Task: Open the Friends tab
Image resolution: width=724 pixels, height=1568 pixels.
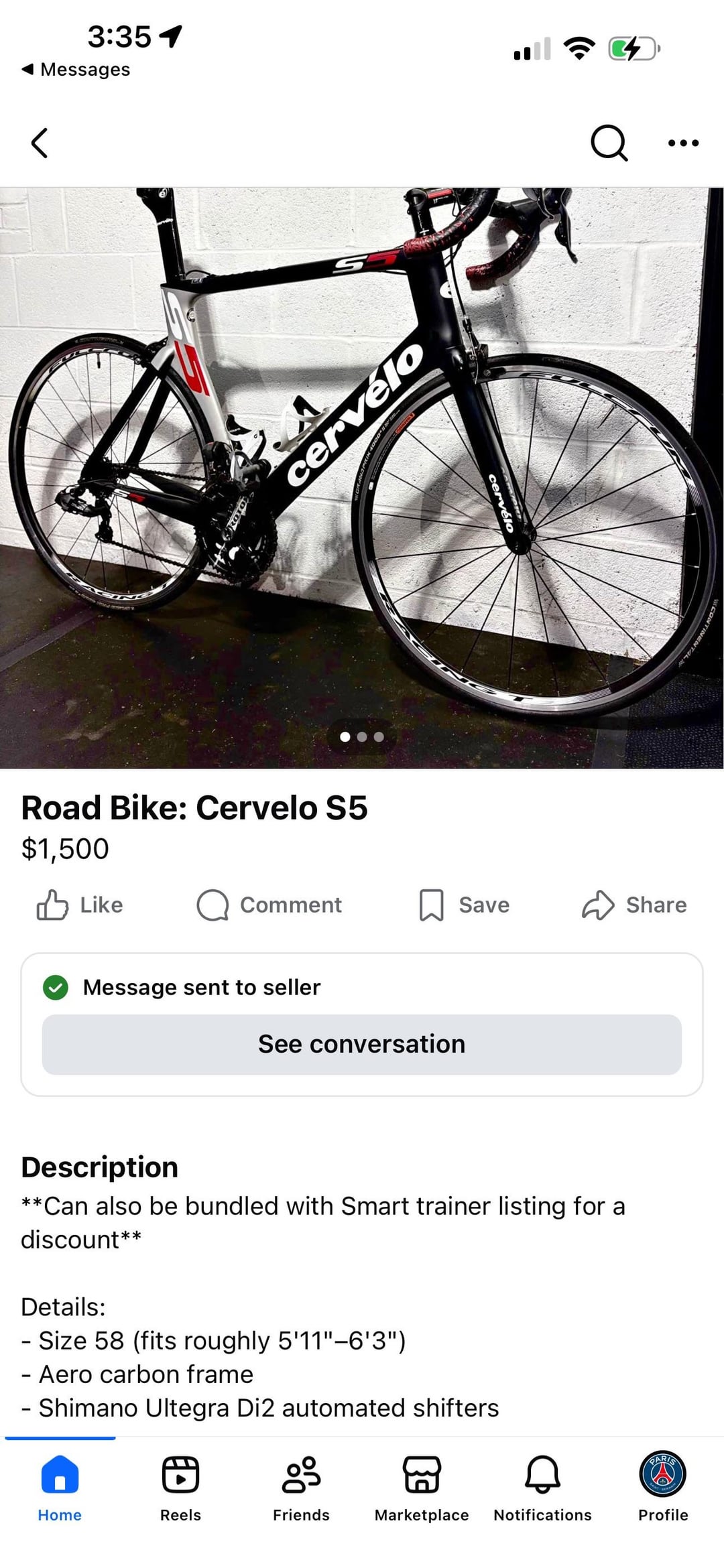Action: (x=301, y=1488)
